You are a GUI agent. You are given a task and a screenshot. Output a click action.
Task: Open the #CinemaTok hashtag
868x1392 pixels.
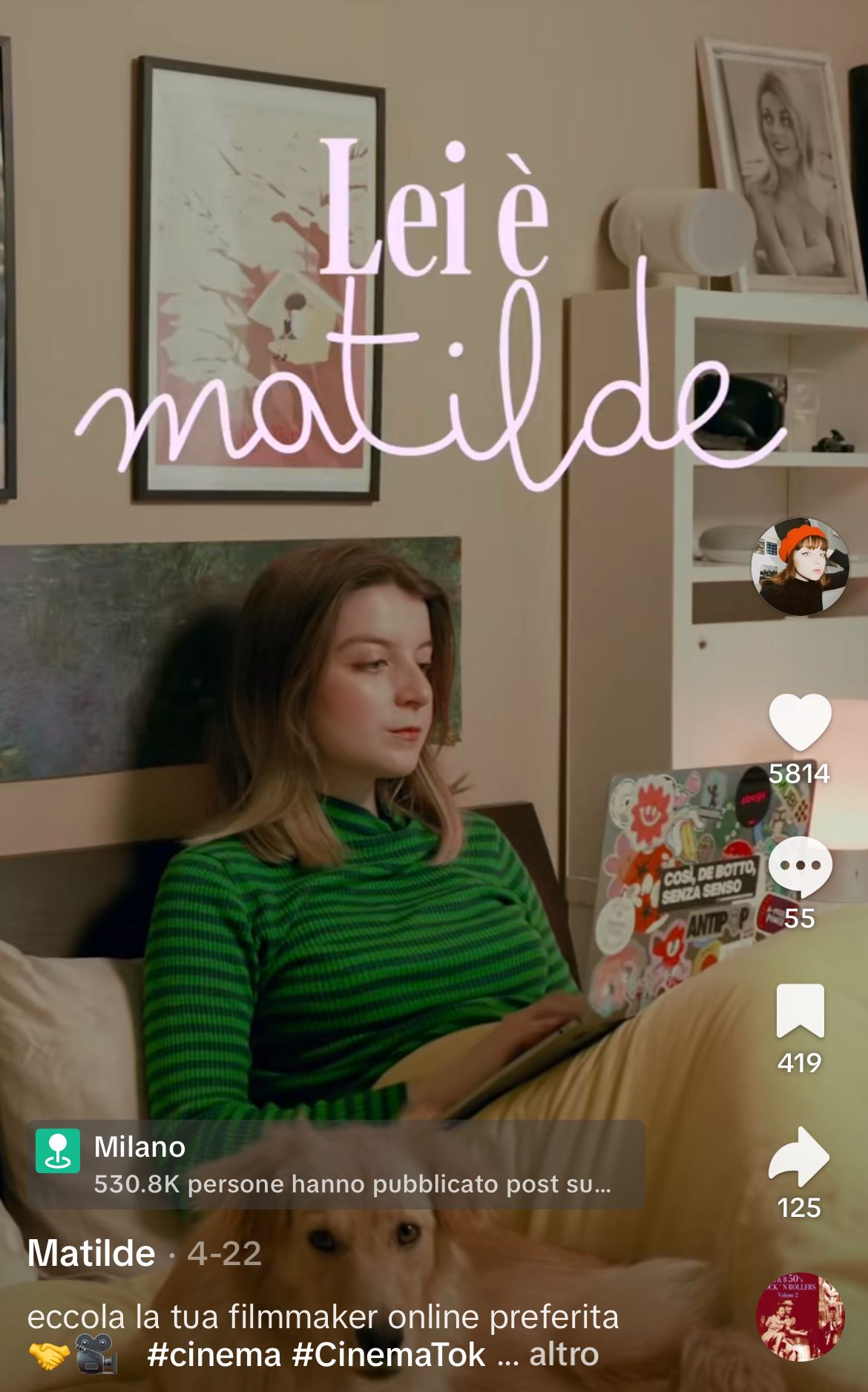pos(389,1354)
